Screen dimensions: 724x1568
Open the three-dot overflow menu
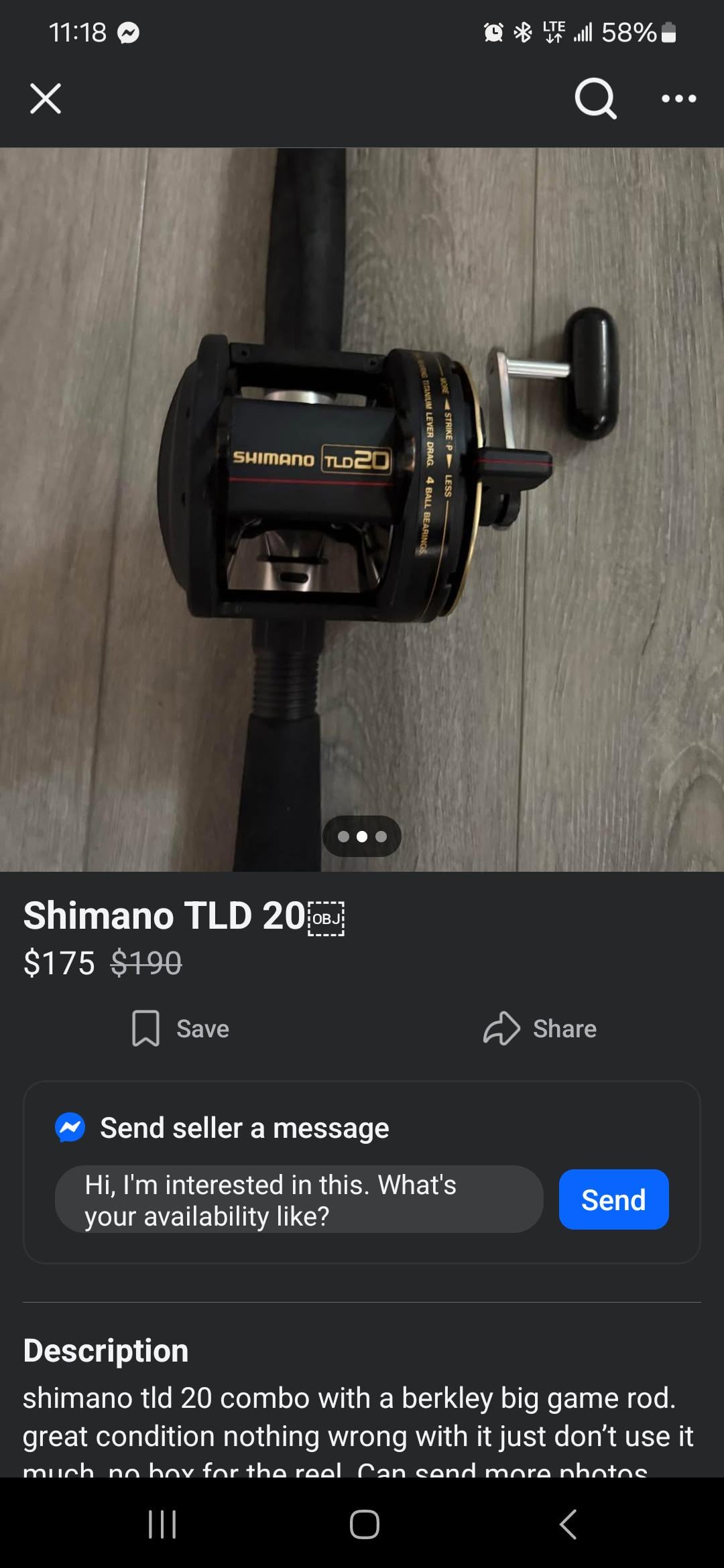(678, 99)
